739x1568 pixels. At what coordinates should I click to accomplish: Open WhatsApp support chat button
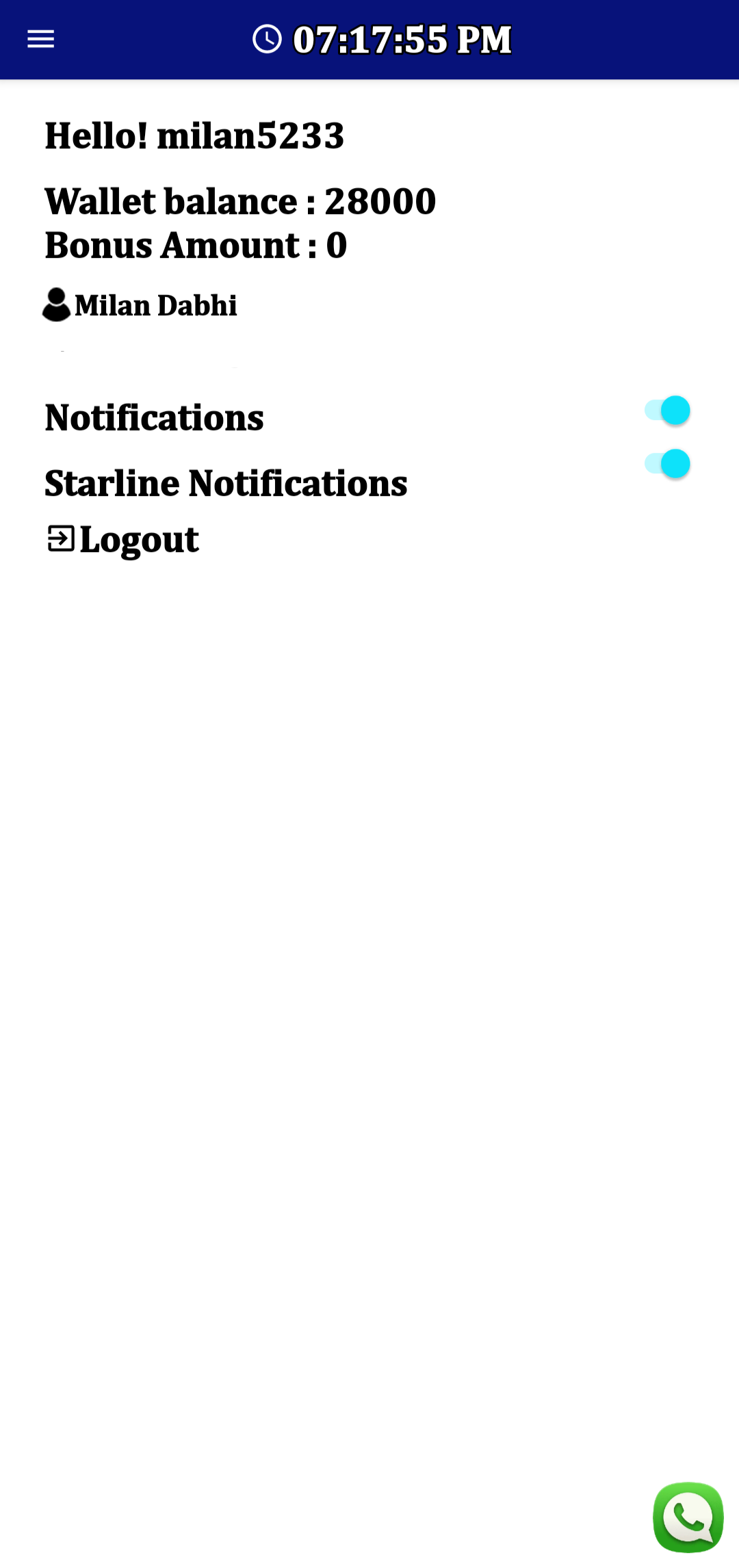pyautogui.click(x=688, y=1517)
